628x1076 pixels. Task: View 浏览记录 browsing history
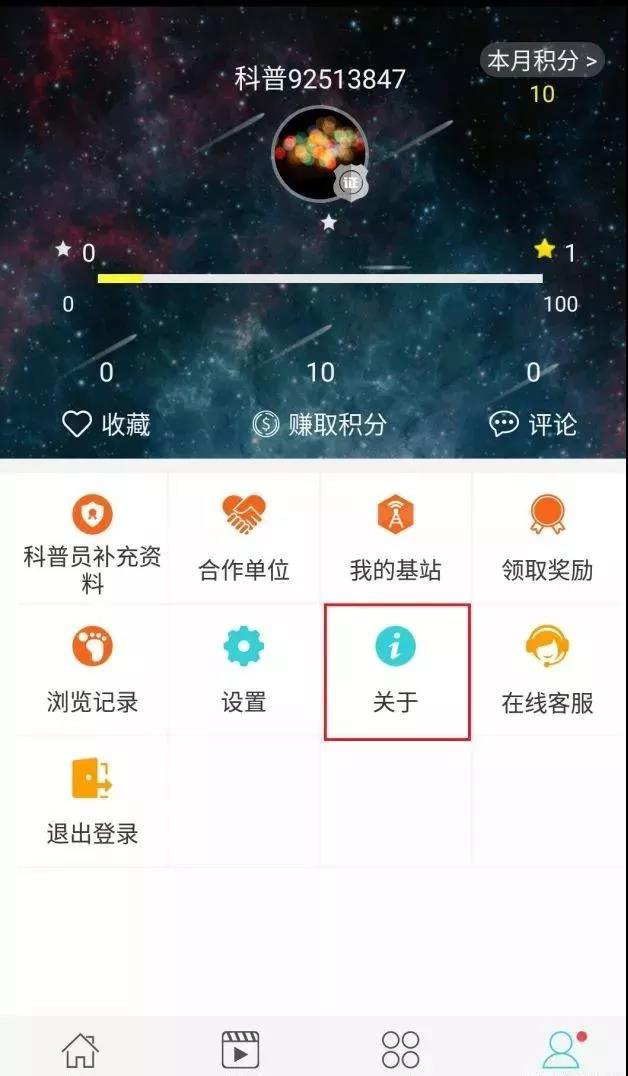92,670
